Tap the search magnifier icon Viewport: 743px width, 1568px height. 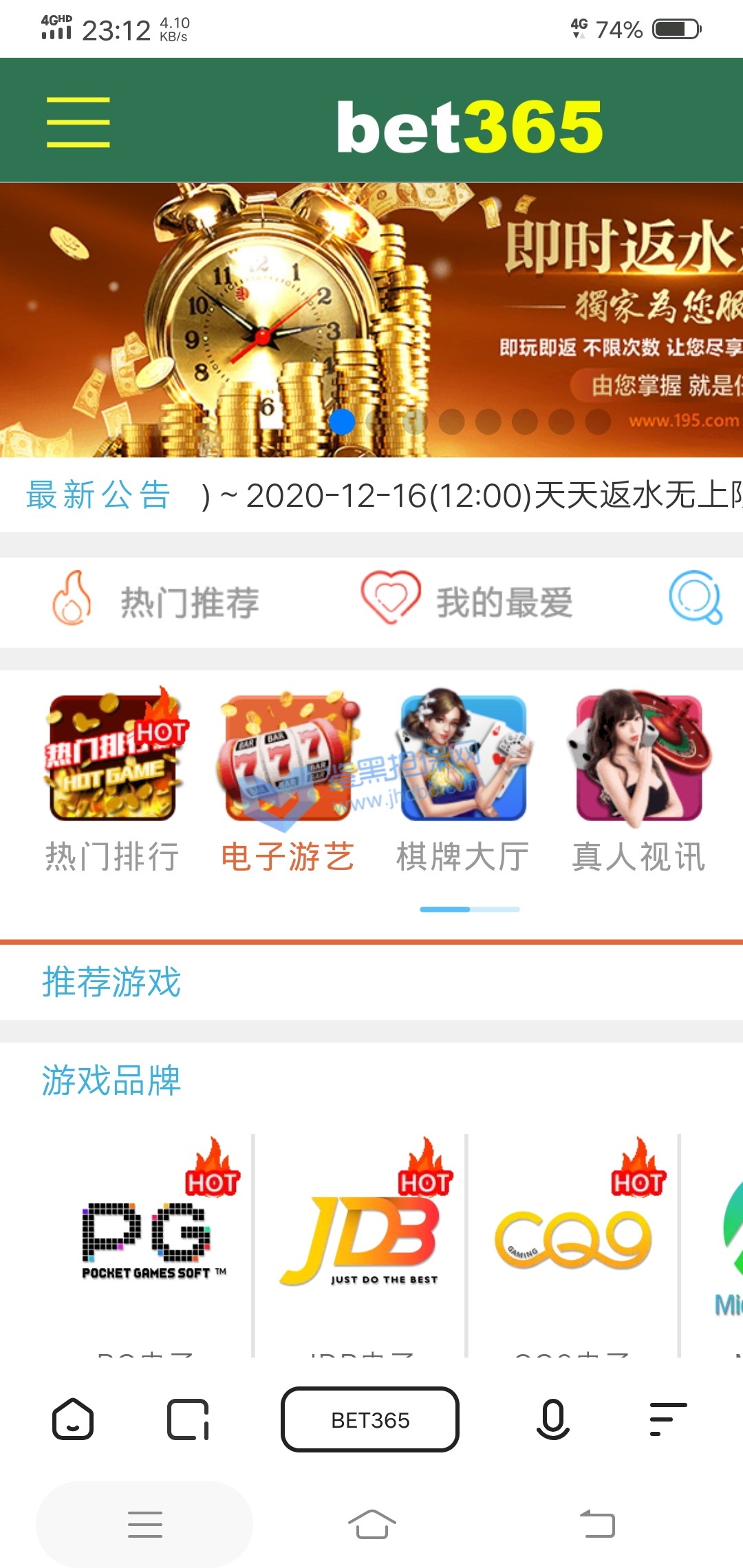tap(696, 598)
